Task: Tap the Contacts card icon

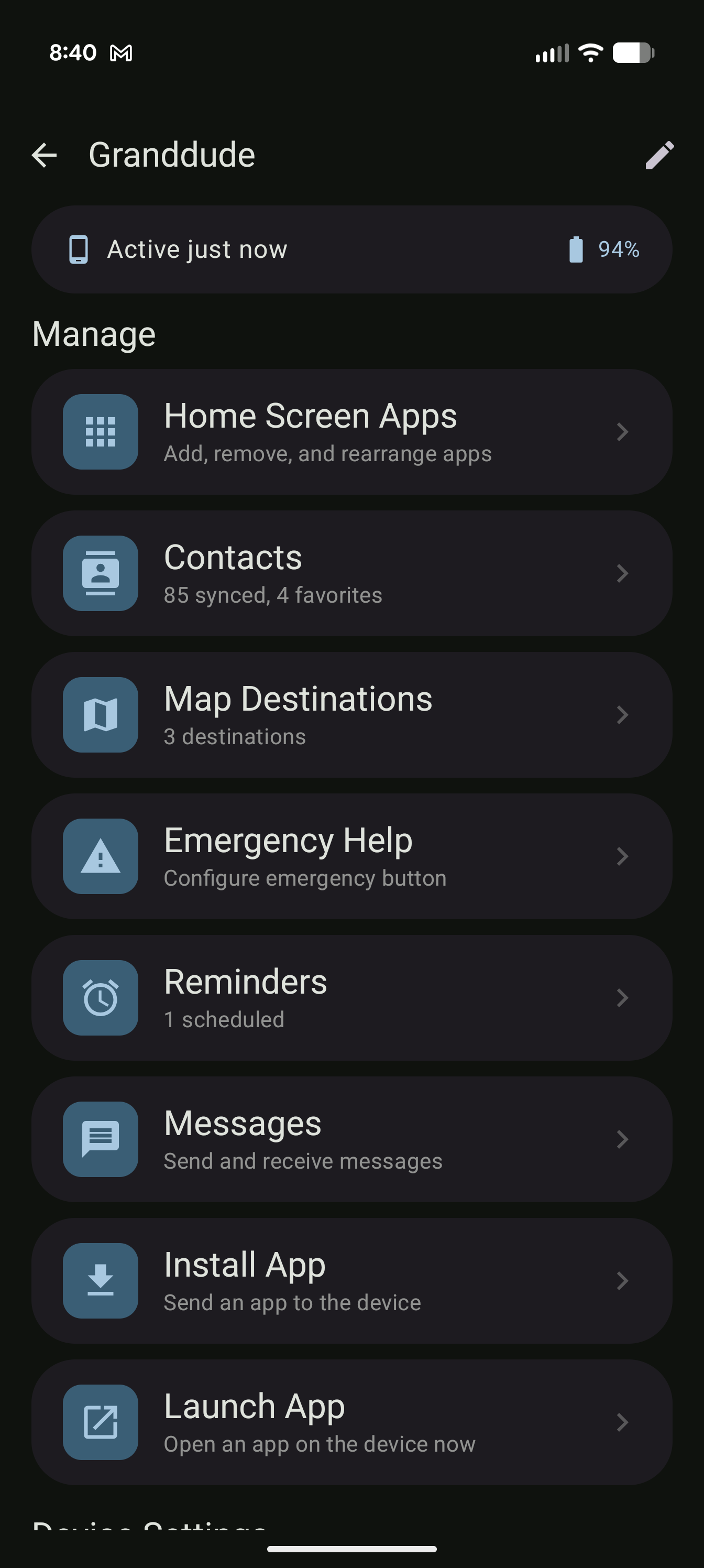Action: [x=101, y=573]
